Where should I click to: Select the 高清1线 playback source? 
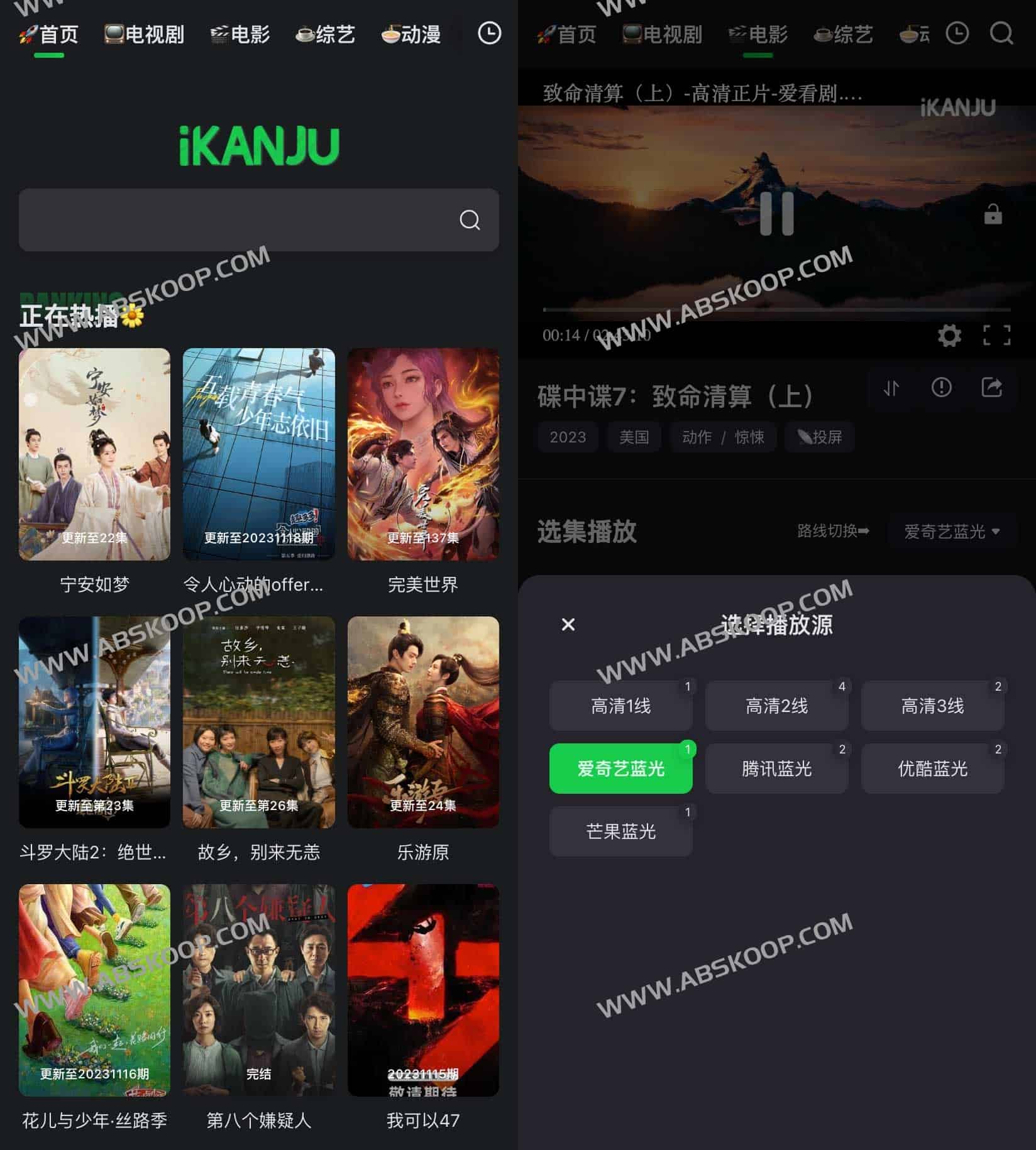pyautogui.click(x=620, y=706)
